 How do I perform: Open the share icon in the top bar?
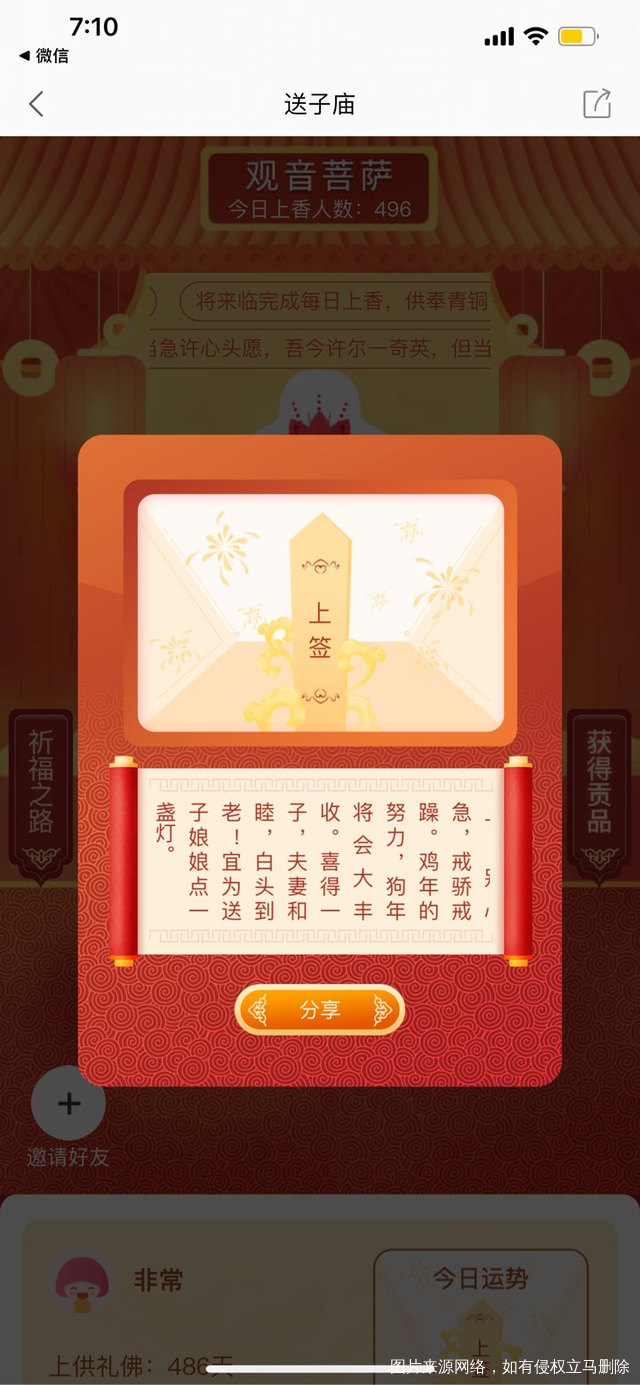[597, 104]
